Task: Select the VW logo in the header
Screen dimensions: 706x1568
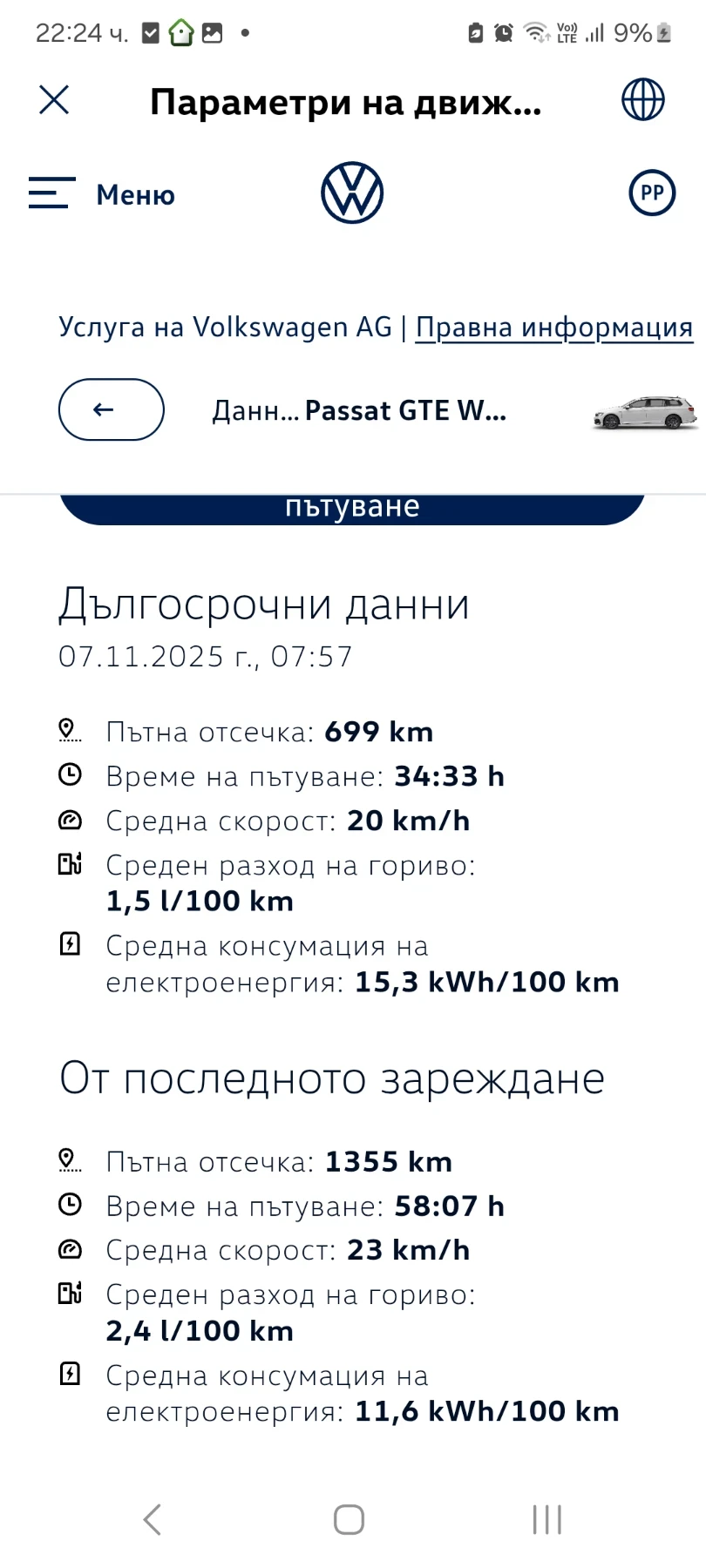Action: click(351, 193)
